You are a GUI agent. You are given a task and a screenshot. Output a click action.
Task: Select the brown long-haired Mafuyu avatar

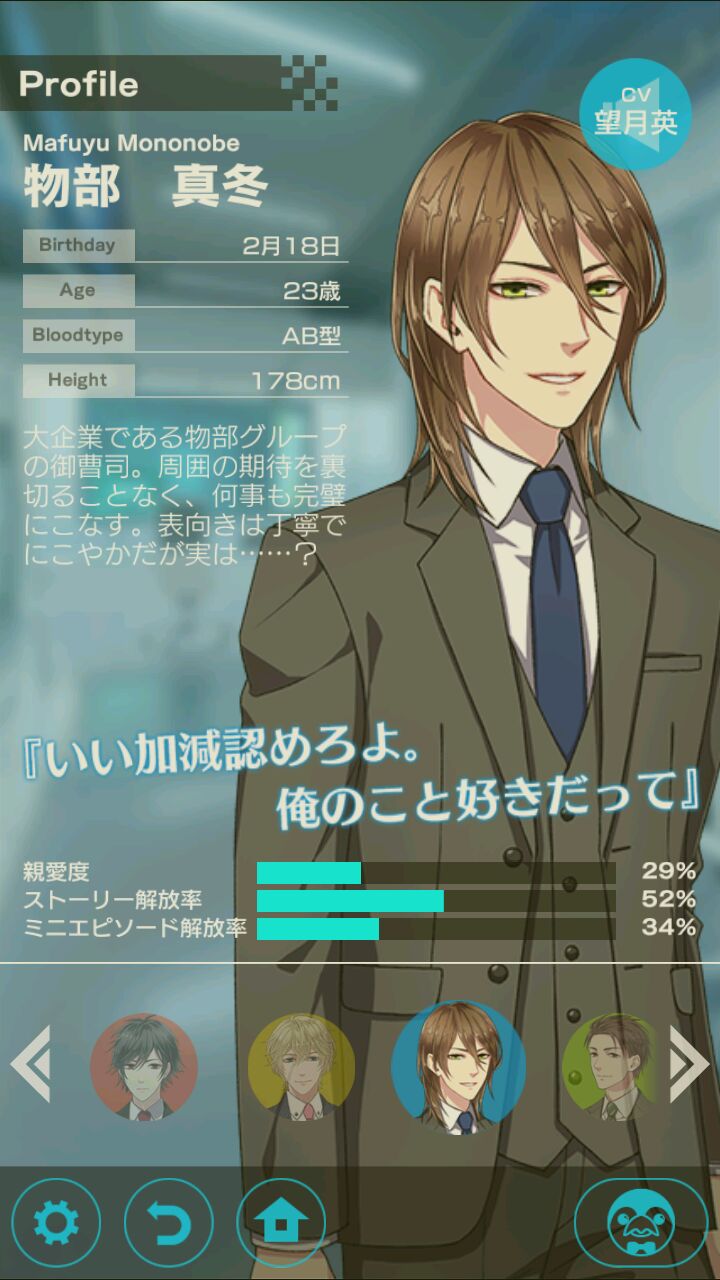coord(458,1067)
